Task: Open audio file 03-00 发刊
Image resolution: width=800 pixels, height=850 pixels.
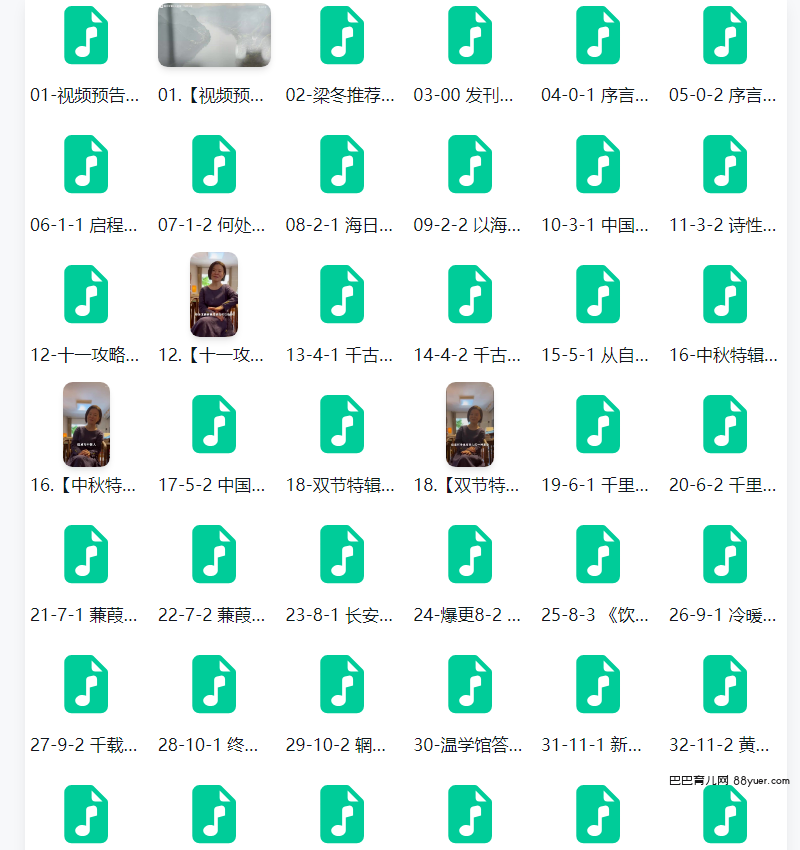Action: tap(470, 36)
